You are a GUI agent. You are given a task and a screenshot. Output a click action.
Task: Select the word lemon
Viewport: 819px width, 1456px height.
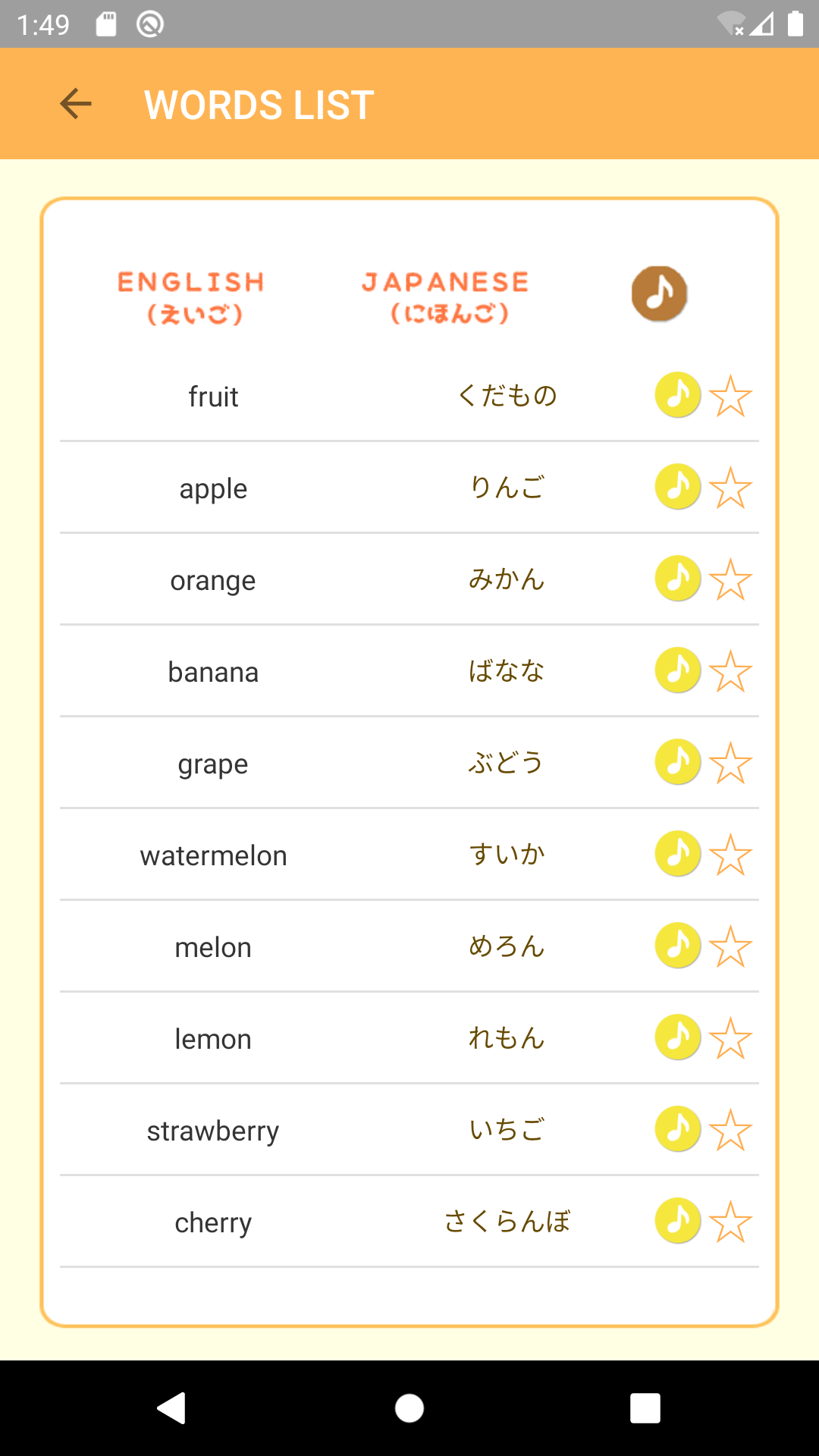213,1037
